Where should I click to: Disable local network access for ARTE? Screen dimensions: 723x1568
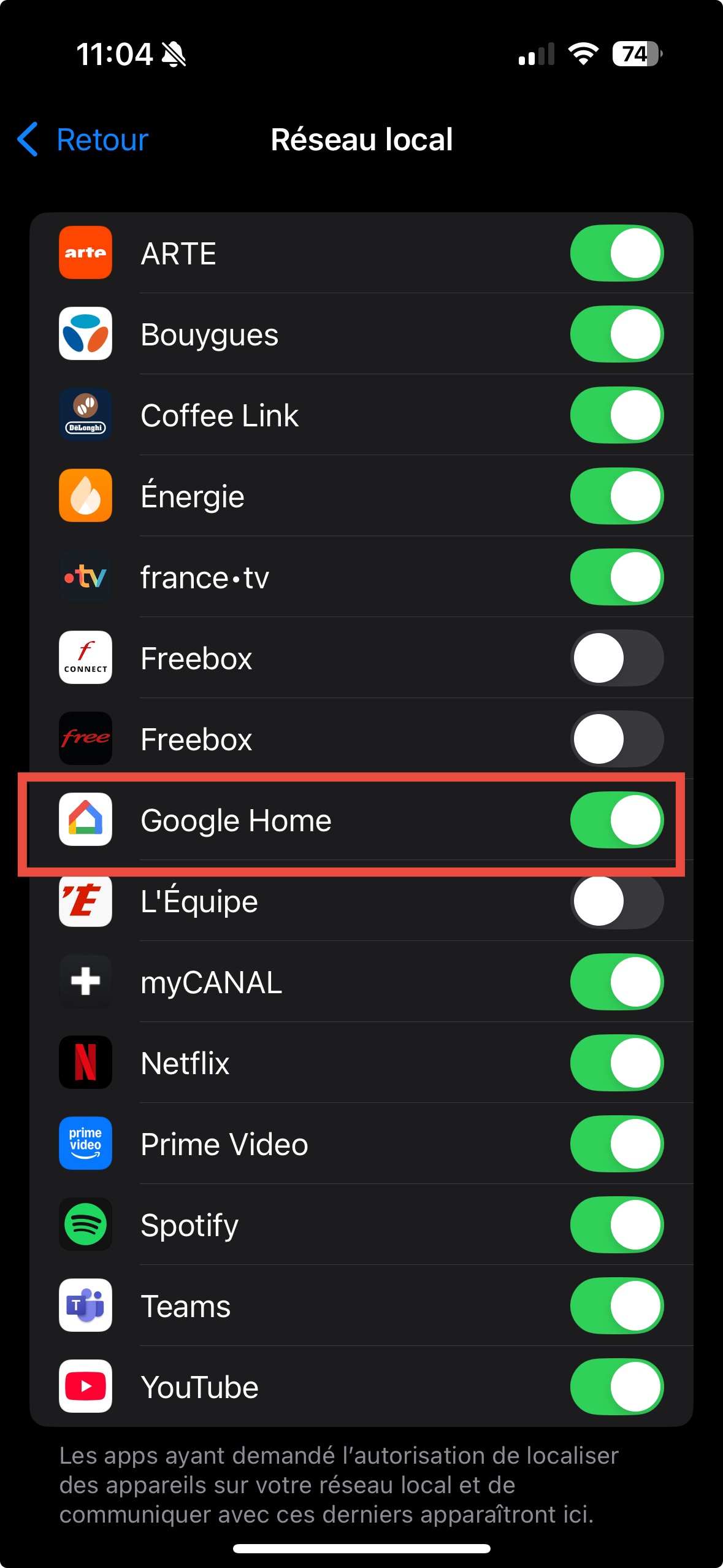[x=617, y=253]
